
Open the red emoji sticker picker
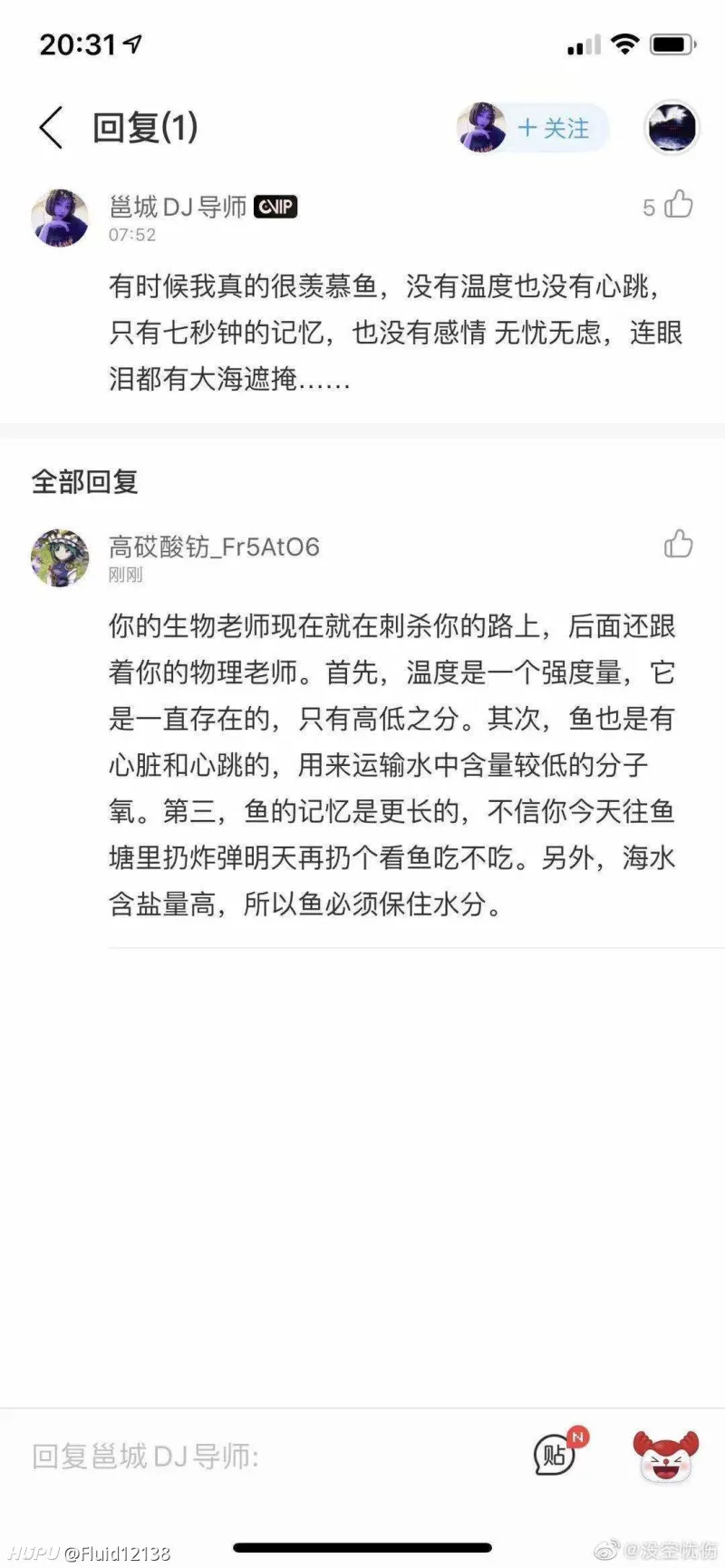pyautogui.click(x=665, y=1456)
